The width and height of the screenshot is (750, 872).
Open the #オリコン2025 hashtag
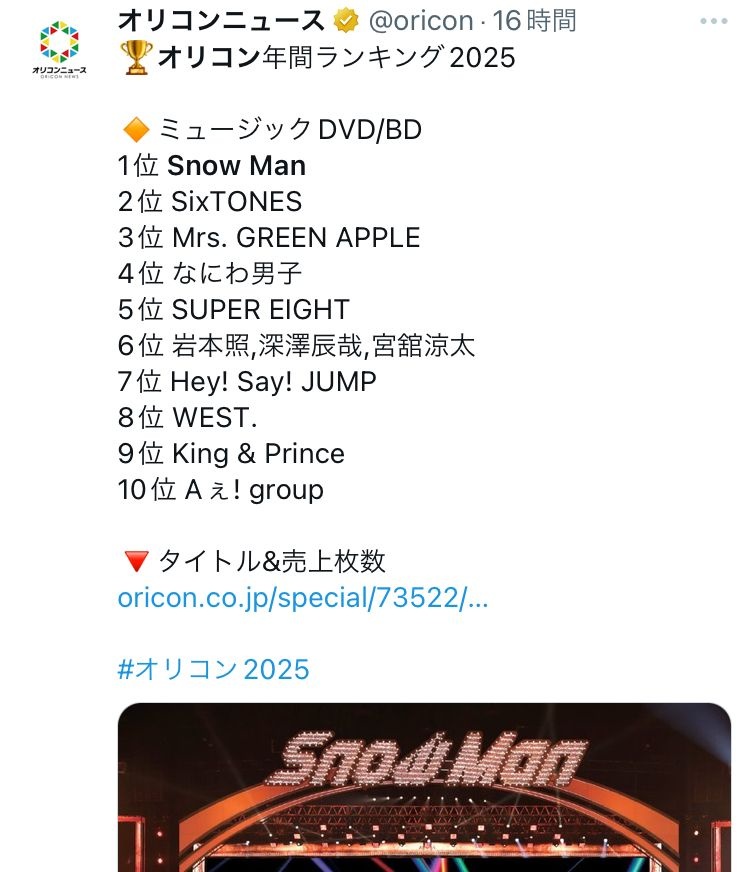(x=214, y=668)
